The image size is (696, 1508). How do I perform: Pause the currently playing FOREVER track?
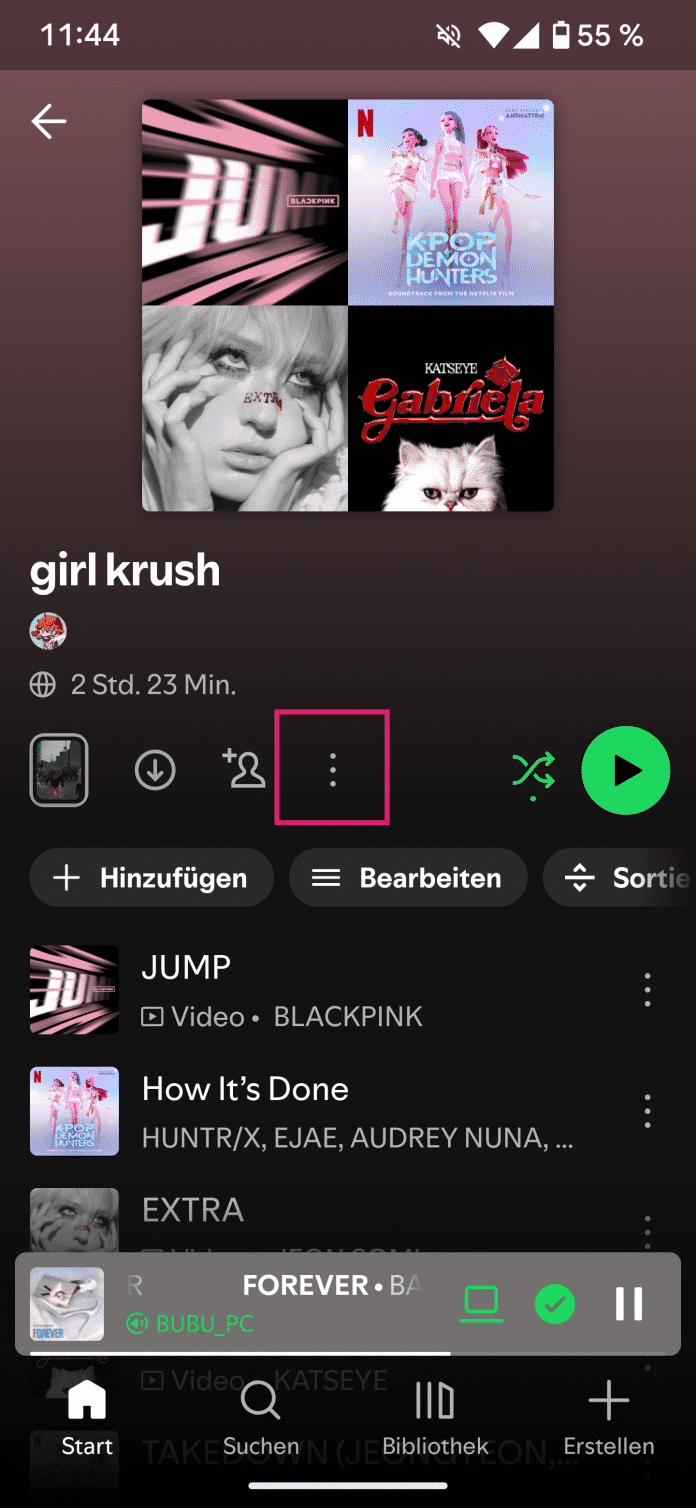coord(629,1304)
